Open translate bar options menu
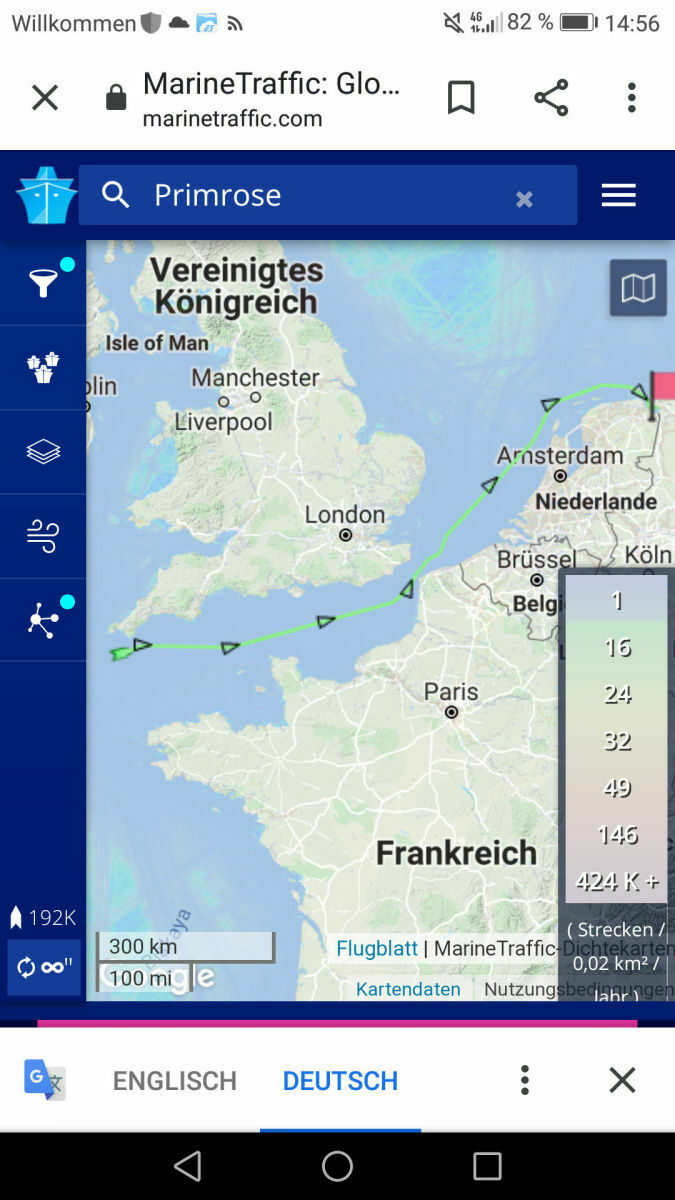This screenshot has width=675, height=1200. point(524,1080)
